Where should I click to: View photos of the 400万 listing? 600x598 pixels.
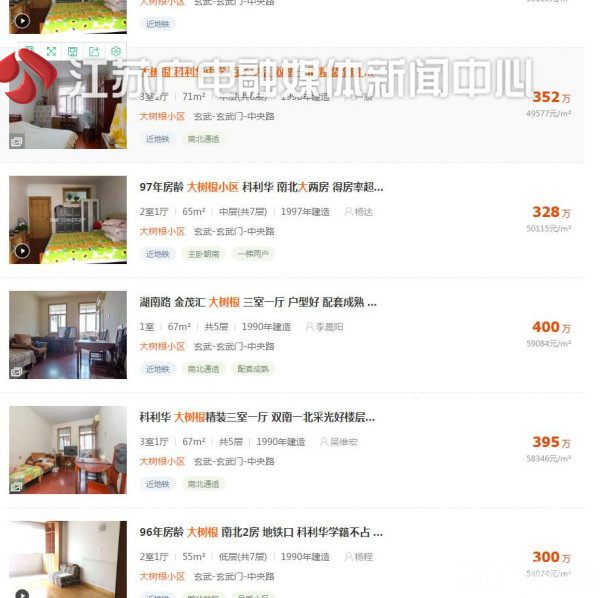(68, 335)
